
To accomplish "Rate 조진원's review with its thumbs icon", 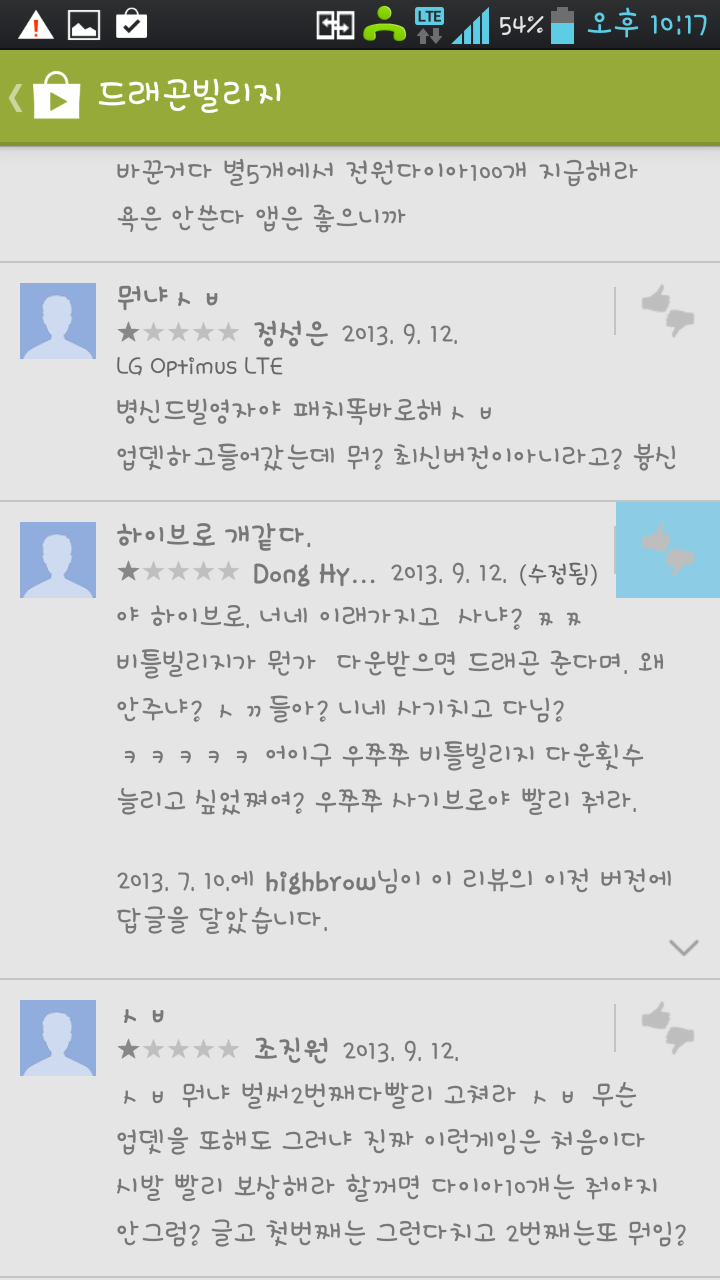I will 667,1027.
